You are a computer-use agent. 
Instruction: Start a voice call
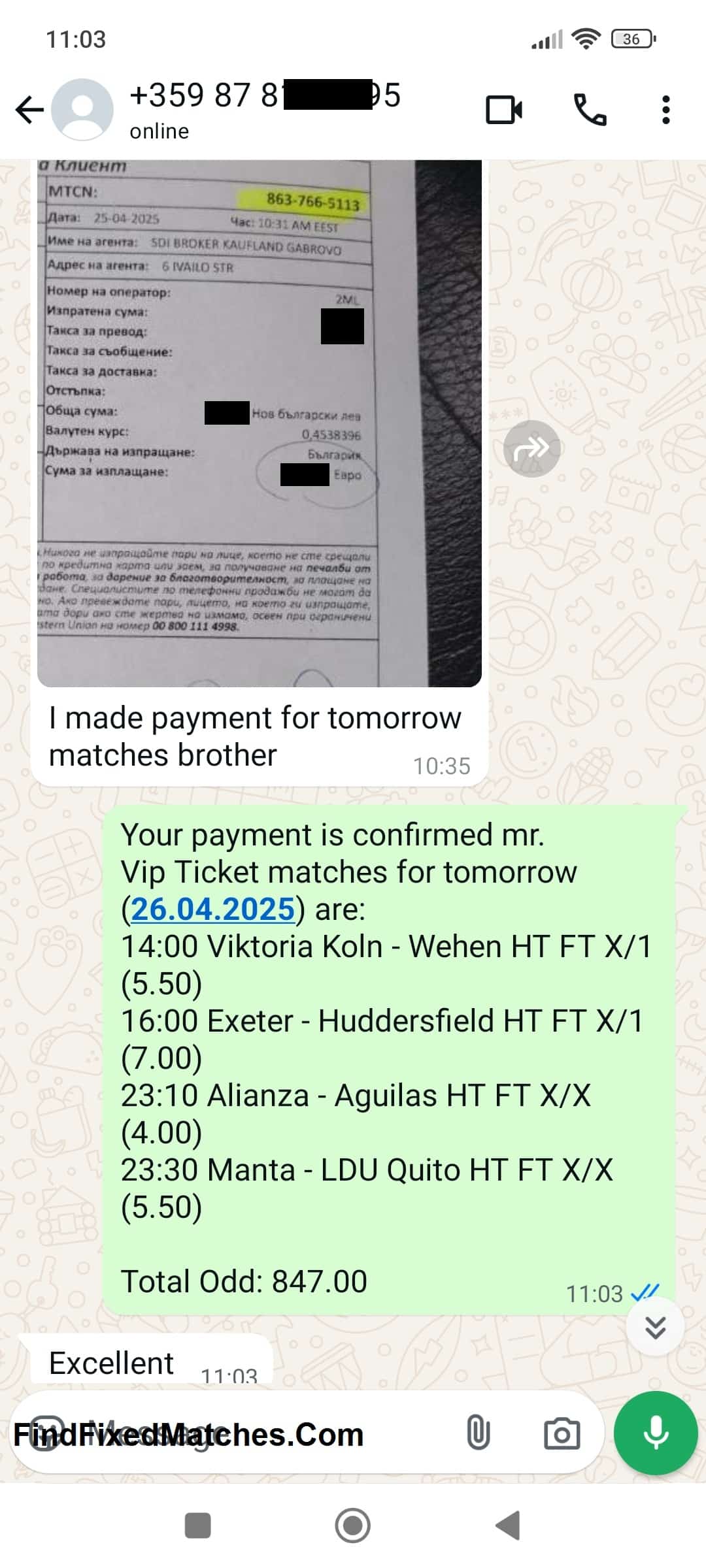click(x=590, y=109)
